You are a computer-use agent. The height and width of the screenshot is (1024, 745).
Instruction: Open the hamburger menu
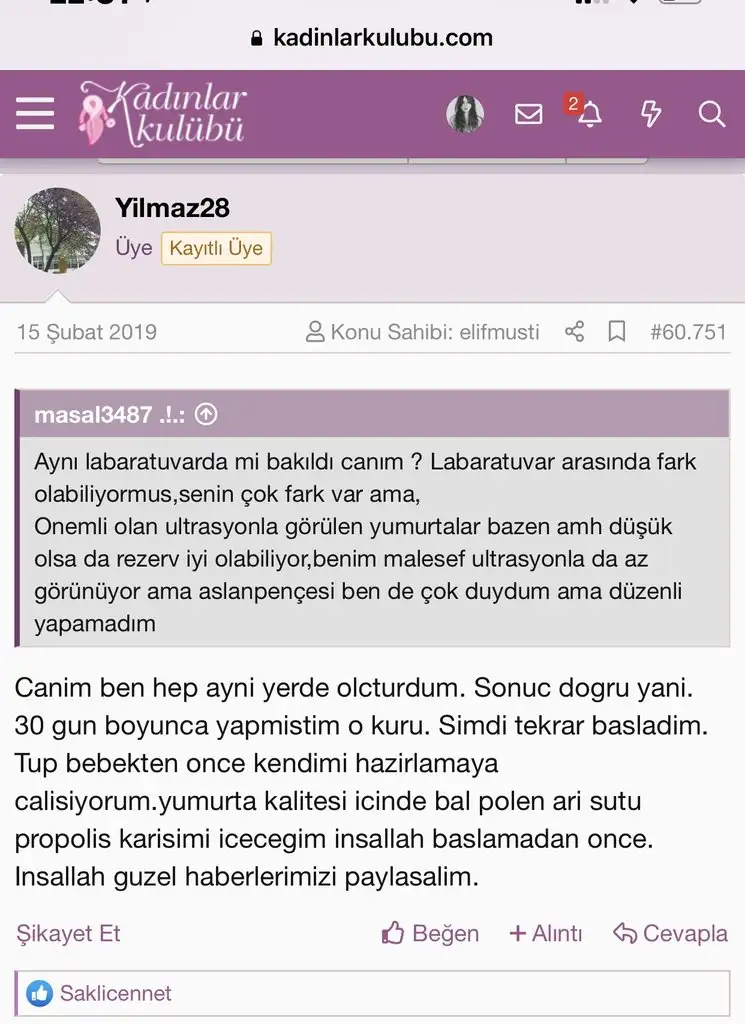coord(35,114)
